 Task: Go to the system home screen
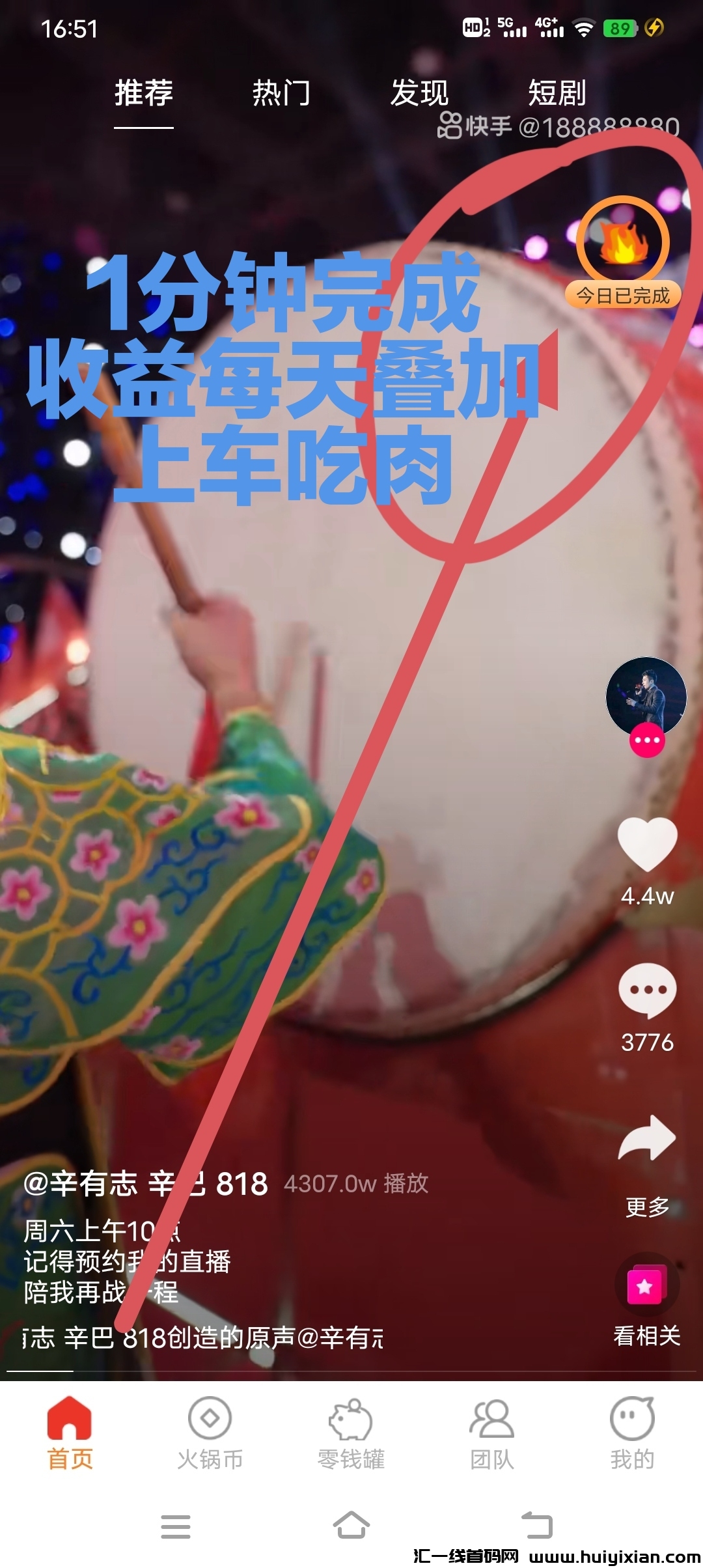(351, 1525)
